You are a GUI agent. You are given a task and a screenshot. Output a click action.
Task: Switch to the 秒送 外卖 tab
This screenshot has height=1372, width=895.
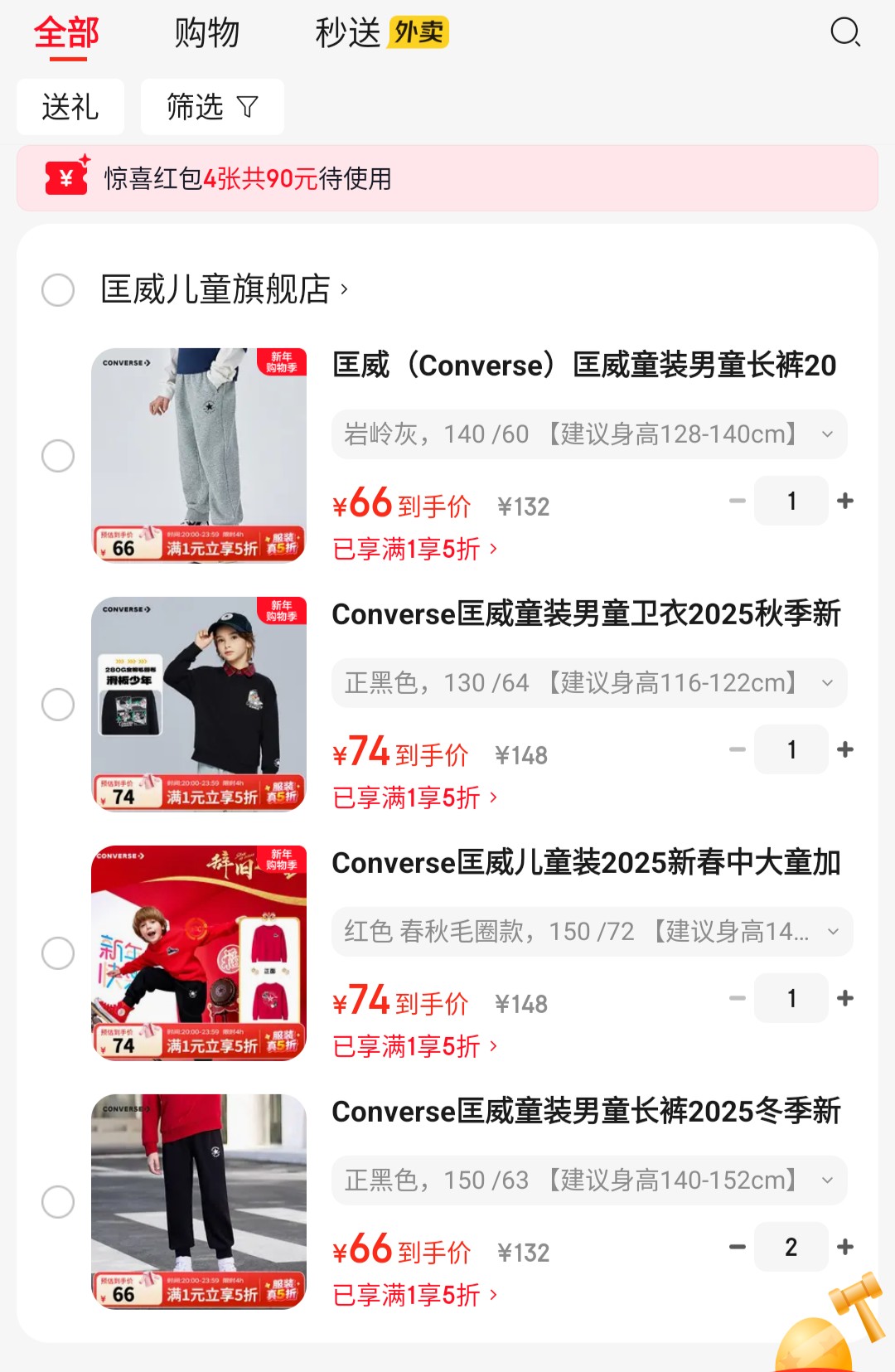point(380,34)
